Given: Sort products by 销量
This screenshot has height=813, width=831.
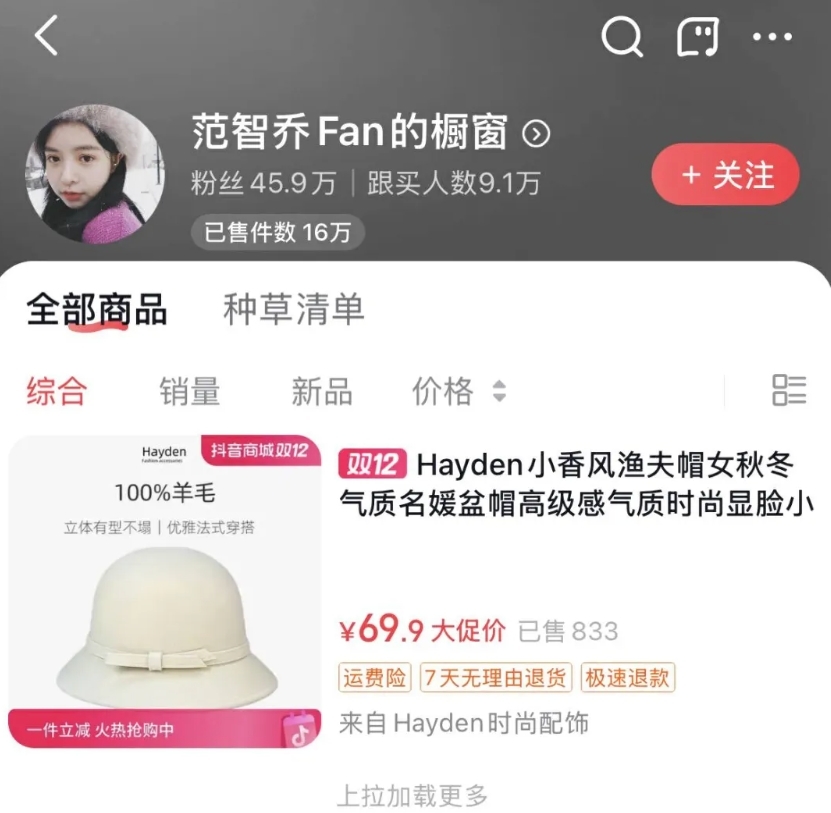Looking at the screenshot, I should click(189, 391).
